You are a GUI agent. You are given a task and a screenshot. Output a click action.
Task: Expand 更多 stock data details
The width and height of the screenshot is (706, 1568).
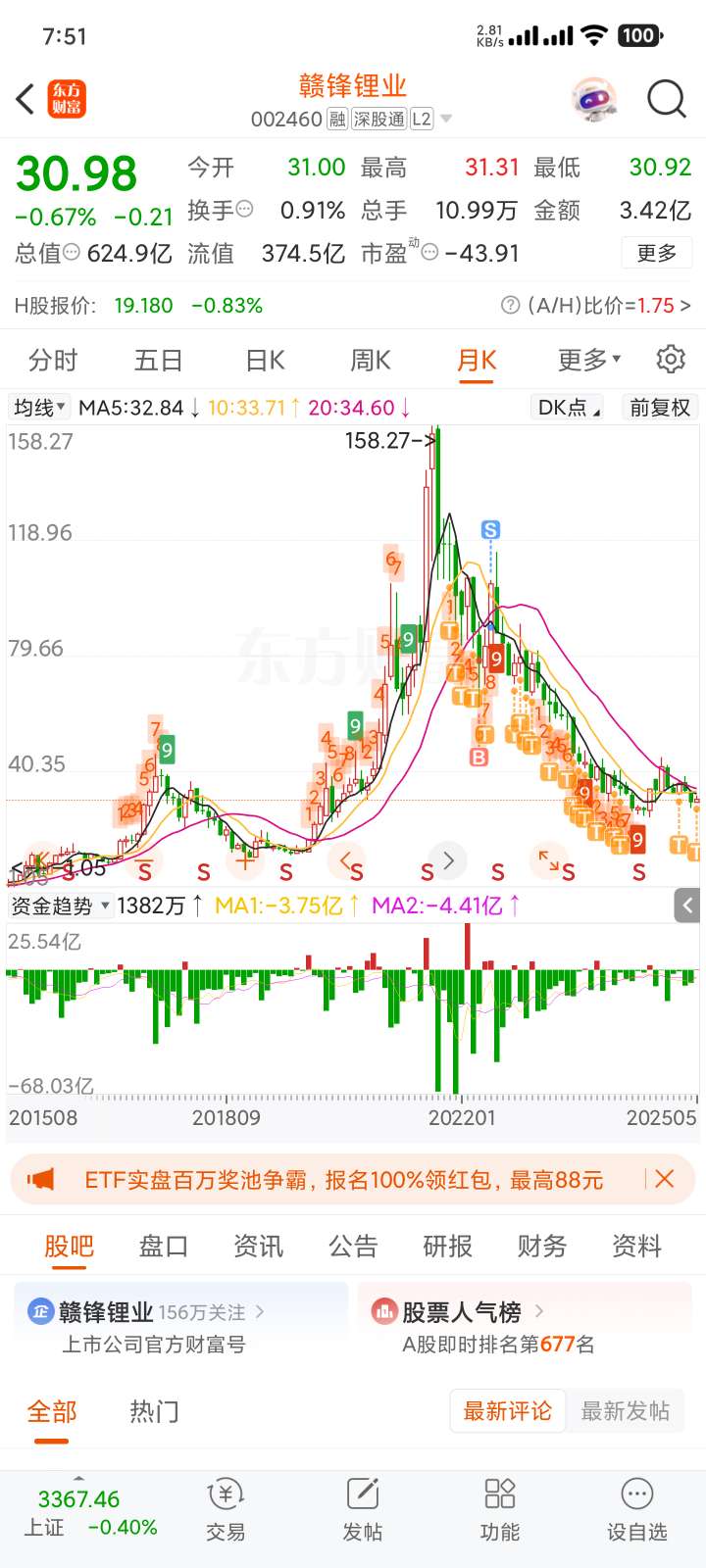(x=657, y=253)
